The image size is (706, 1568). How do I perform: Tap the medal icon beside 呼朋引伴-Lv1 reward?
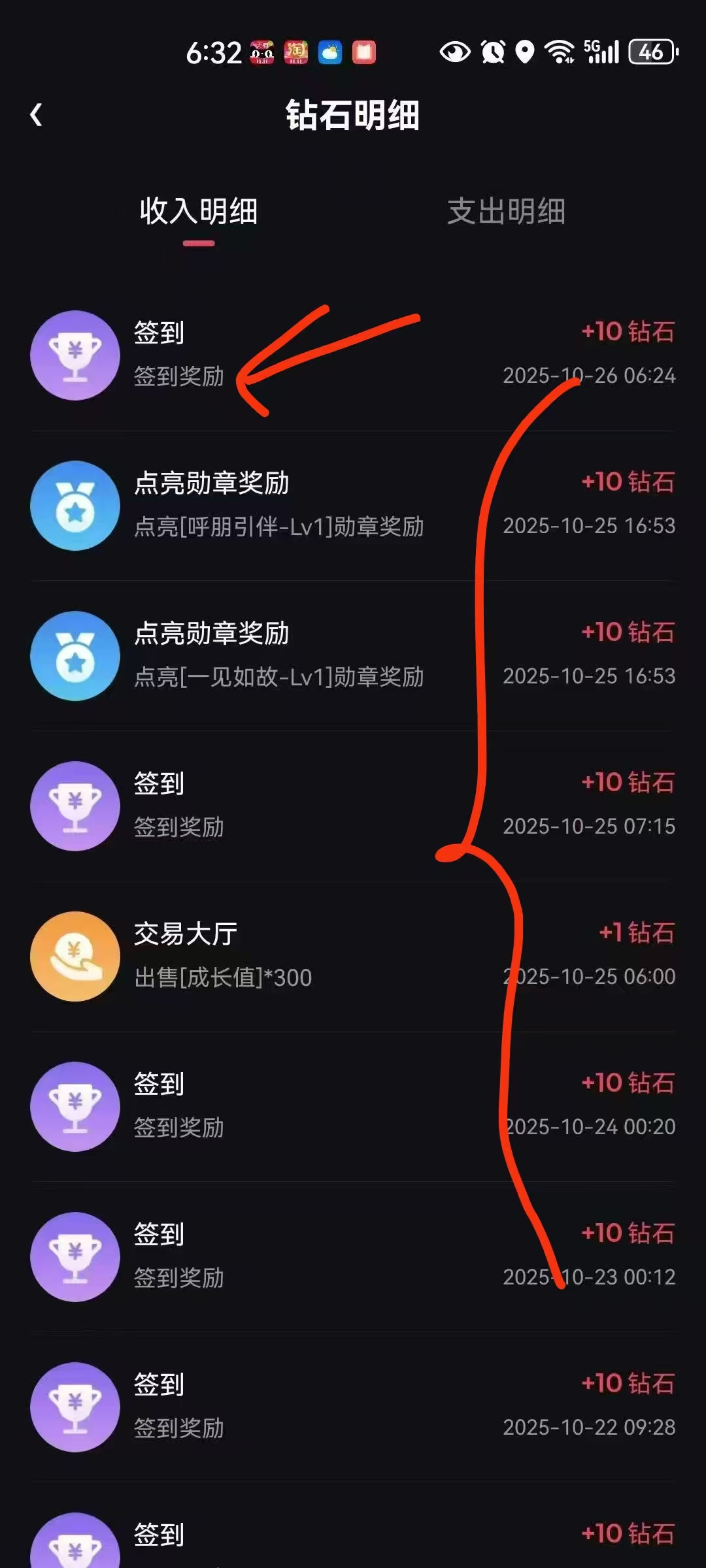[x=75, y=506]
